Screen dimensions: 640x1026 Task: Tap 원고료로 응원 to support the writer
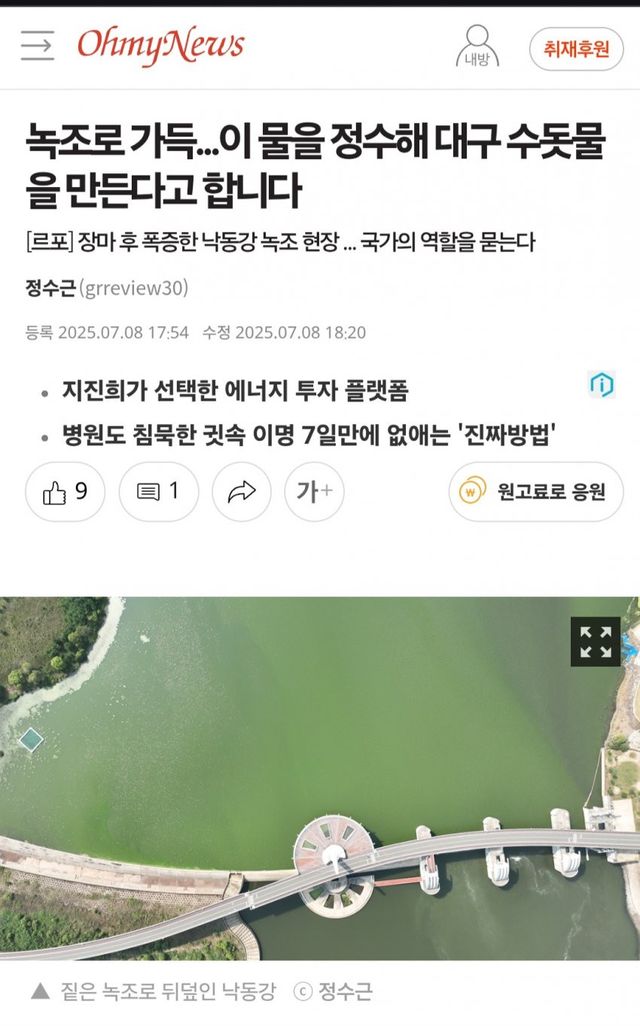coord(537,491)
